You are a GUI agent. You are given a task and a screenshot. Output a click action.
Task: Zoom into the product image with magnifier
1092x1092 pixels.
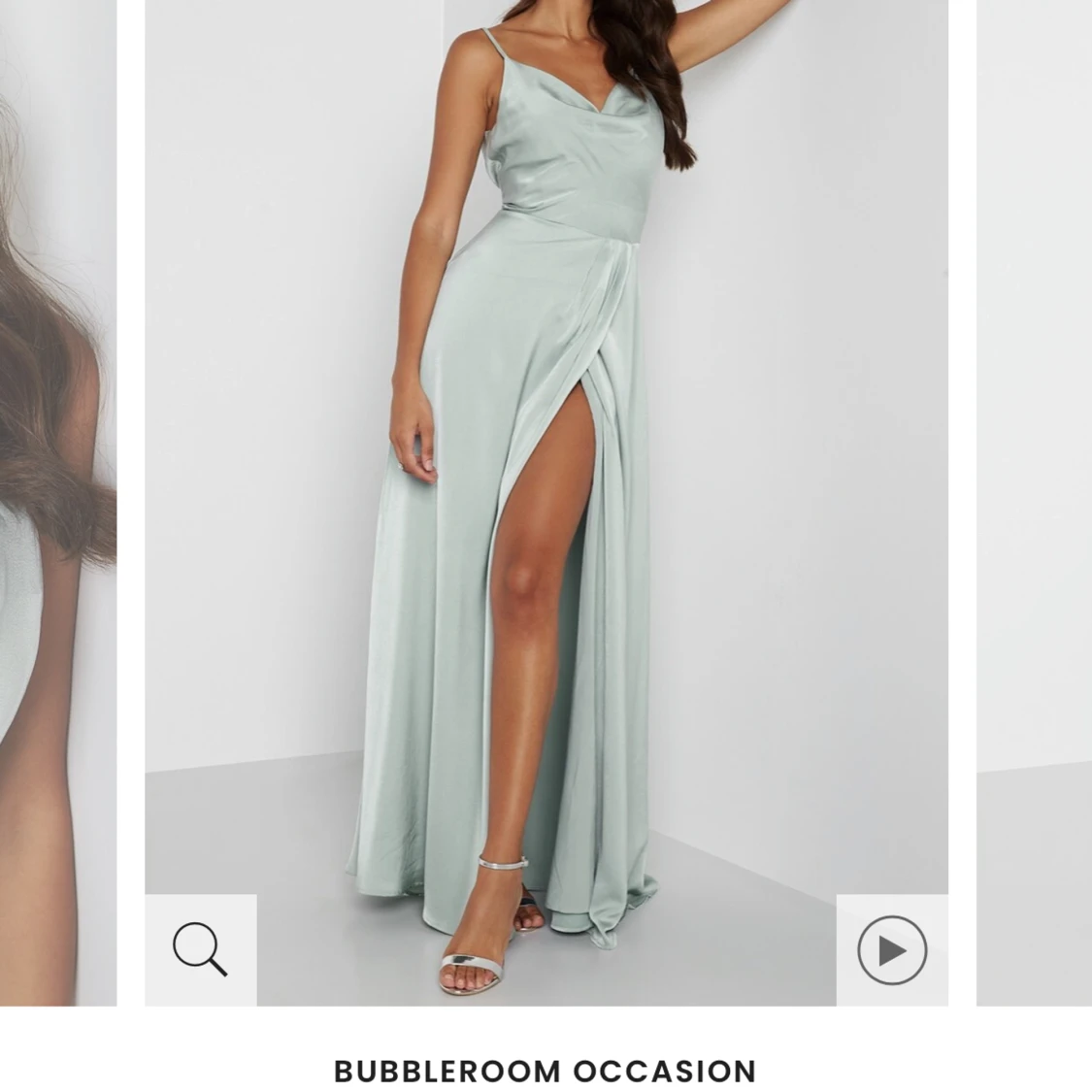coord(201,949)
